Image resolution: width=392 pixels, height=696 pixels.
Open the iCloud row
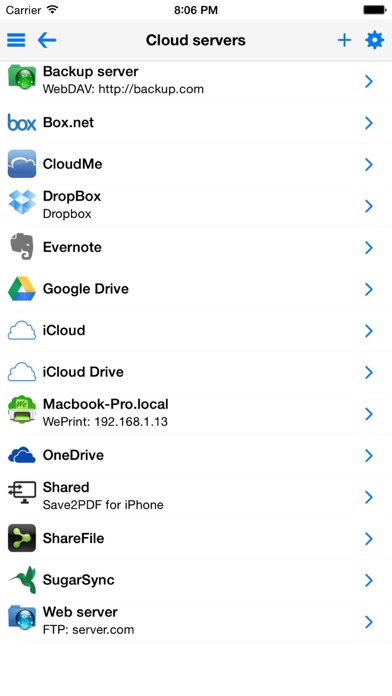196,331
